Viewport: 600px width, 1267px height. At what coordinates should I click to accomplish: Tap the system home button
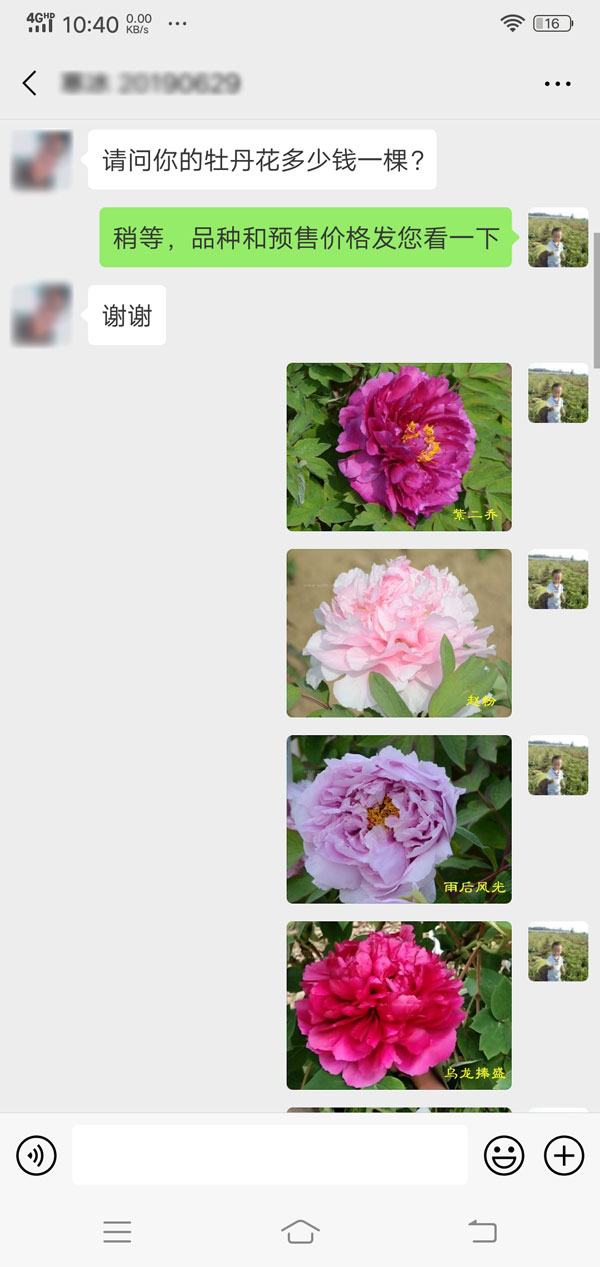point(300,1232)
